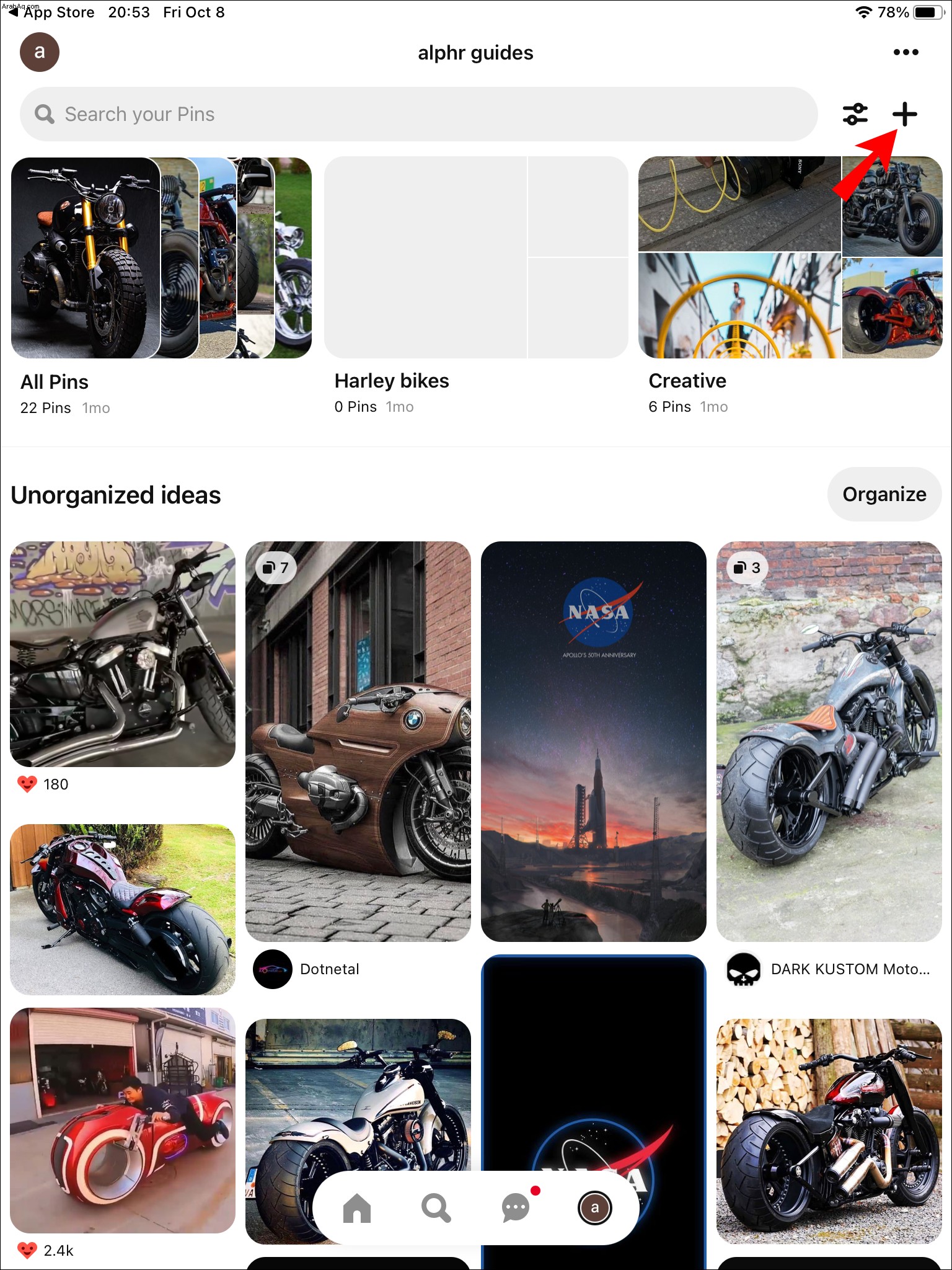952x1270 pixels.
Task: Open the sort and filter options icon
Action: [855, 114]
